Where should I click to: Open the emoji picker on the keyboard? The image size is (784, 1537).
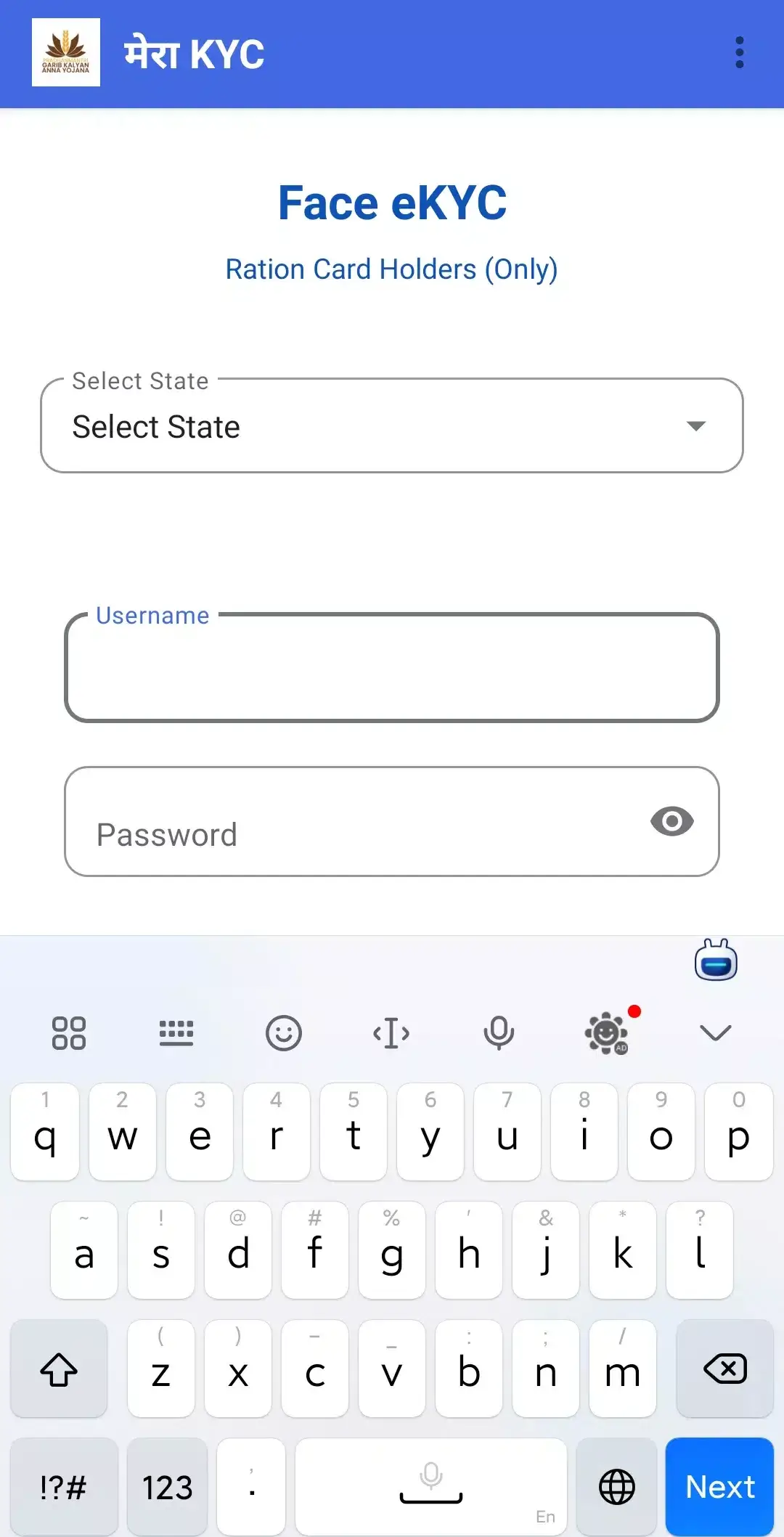click(284, 1032)
